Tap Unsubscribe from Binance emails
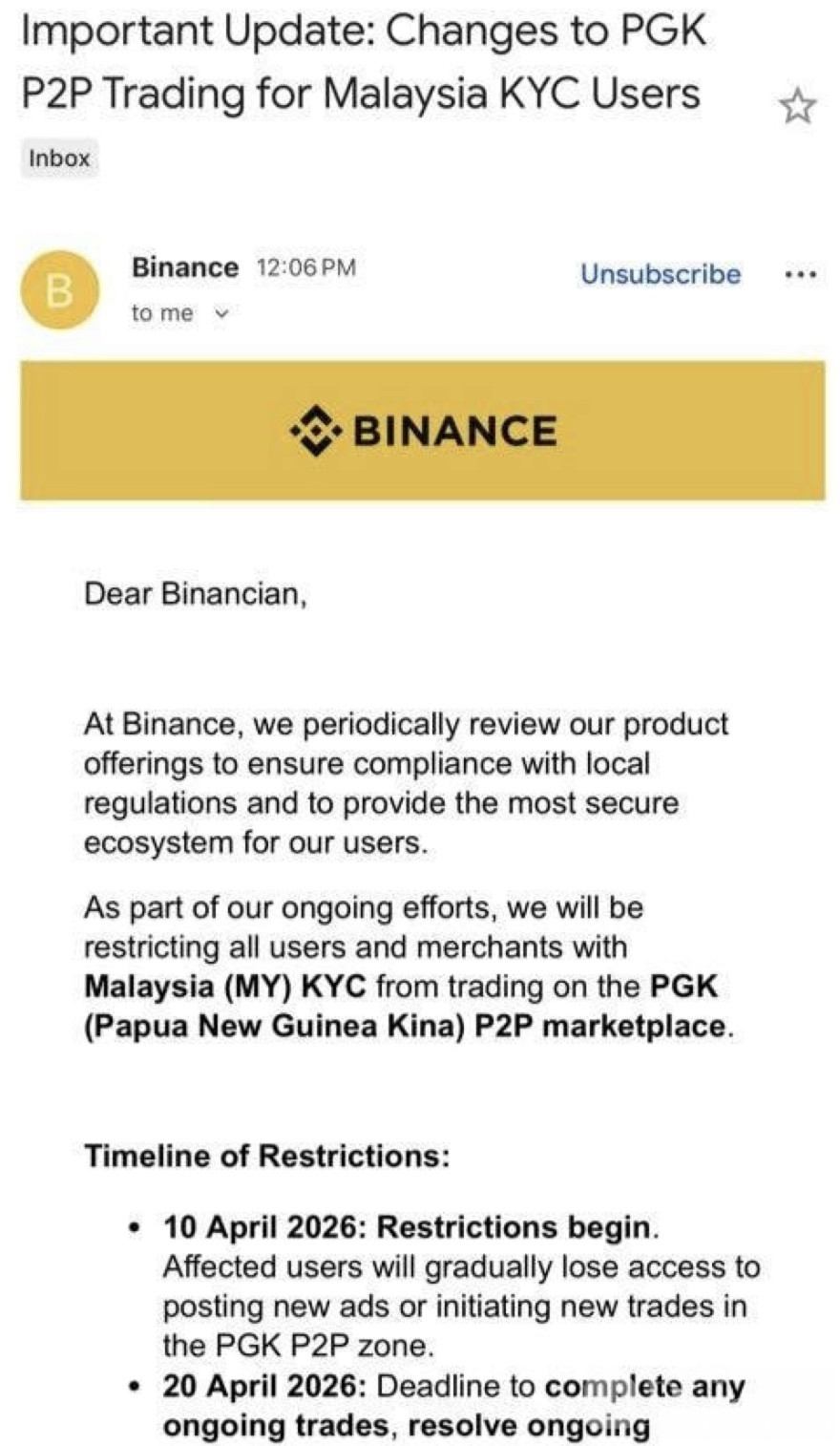 [x=660, y=274]
